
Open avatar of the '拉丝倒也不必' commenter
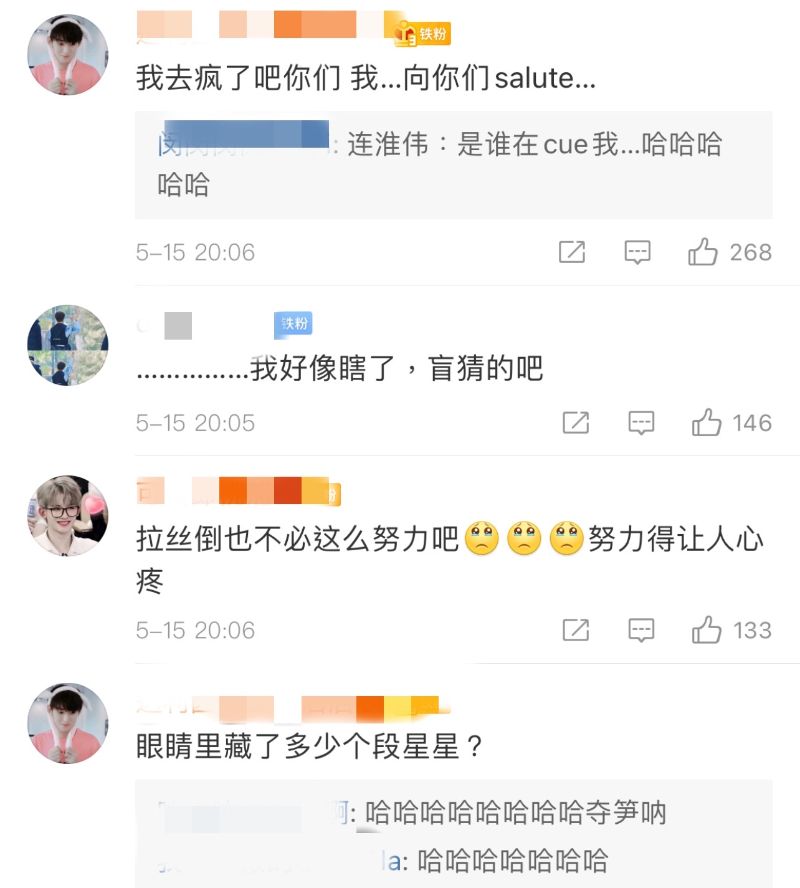(x=67, y=516)
